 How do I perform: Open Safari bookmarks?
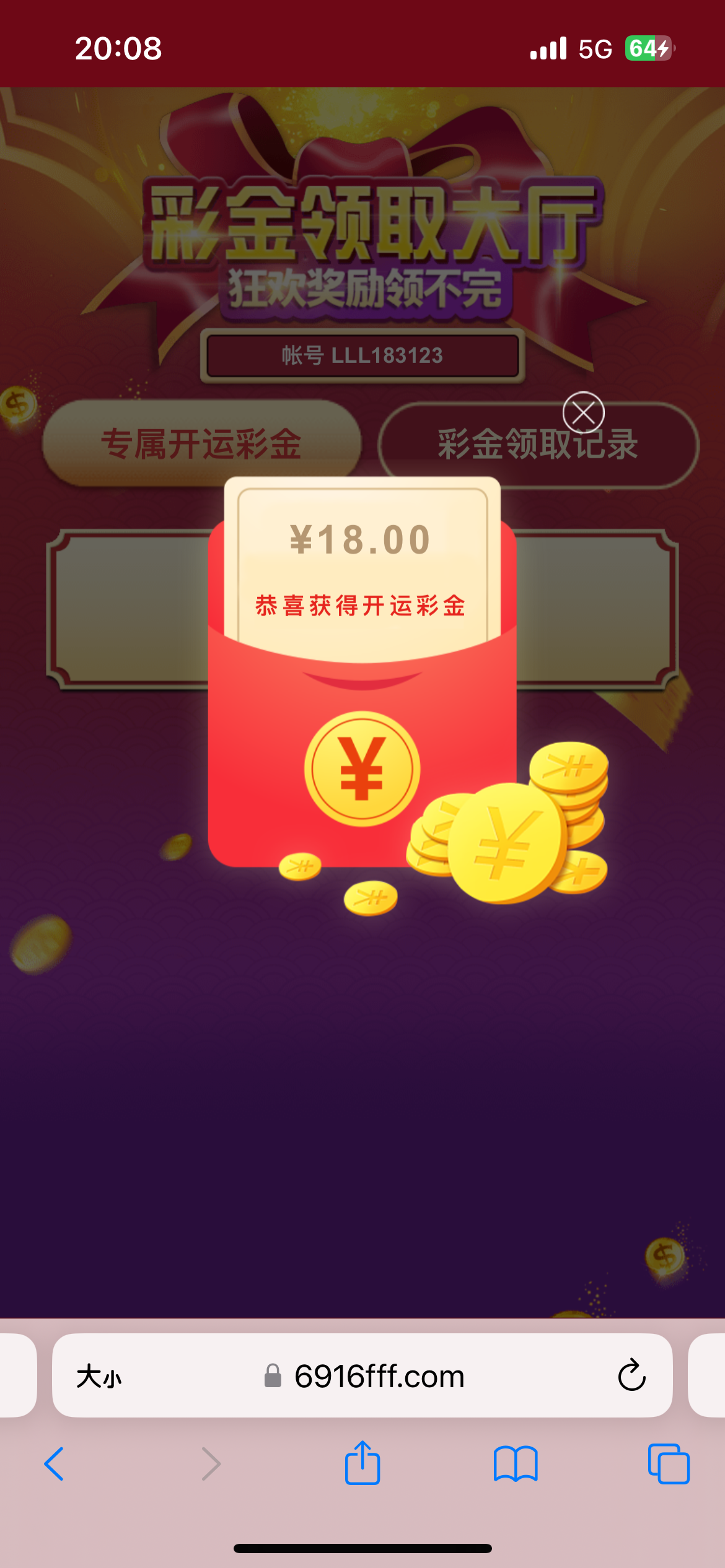click(x=516, y=1464)
